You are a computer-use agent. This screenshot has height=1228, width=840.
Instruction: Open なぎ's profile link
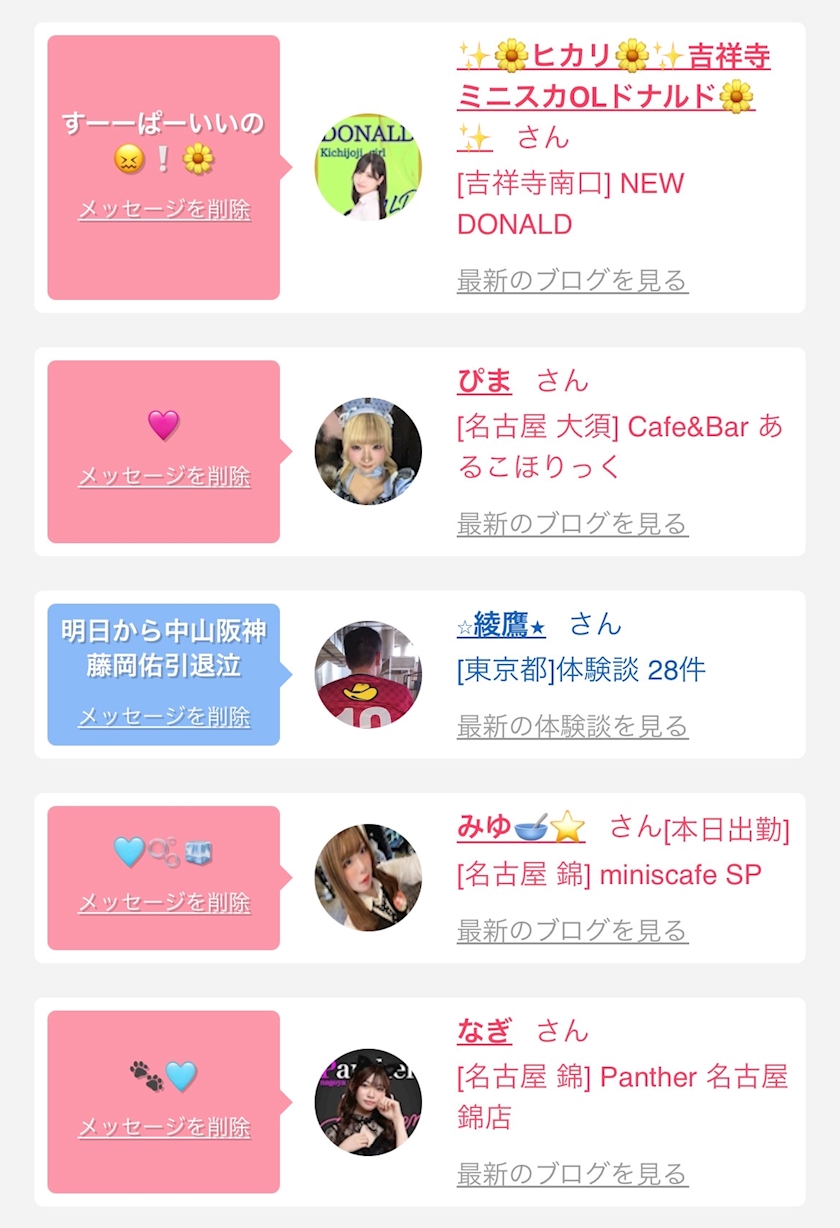coord(484,1031)
